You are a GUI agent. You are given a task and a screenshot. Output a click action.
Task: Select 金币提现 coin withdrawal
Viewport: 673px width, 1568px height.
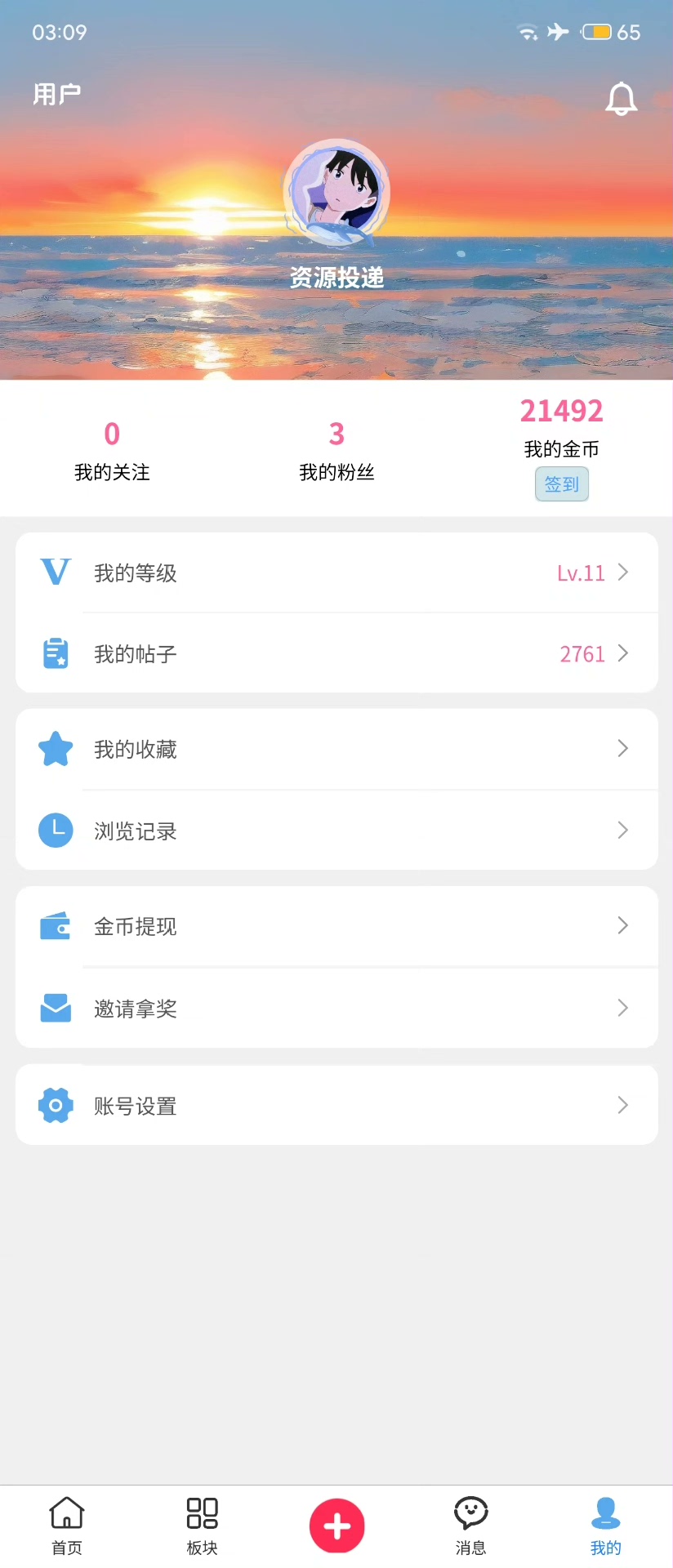tap(336, 926)
